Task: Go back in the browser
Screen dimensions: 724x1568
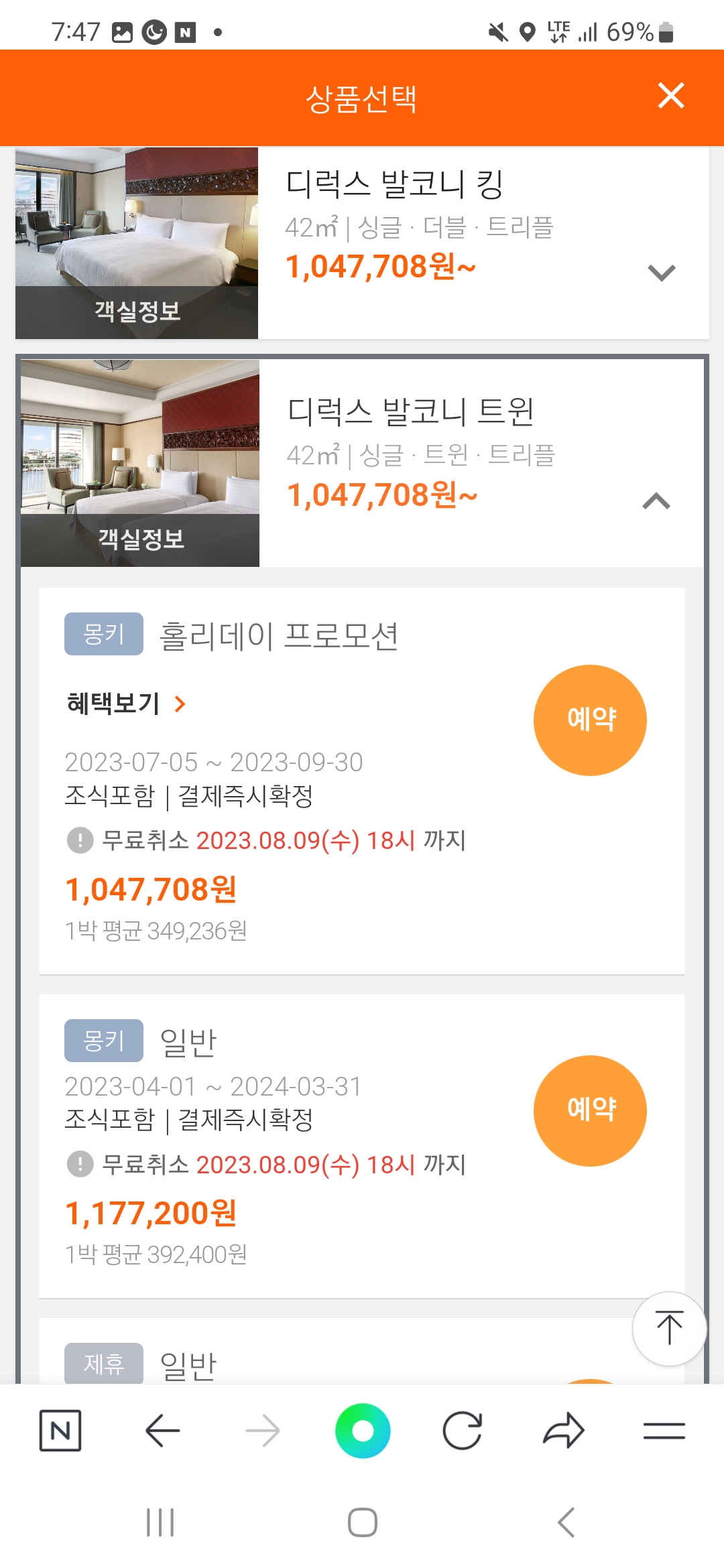Action: point(162,1431)
